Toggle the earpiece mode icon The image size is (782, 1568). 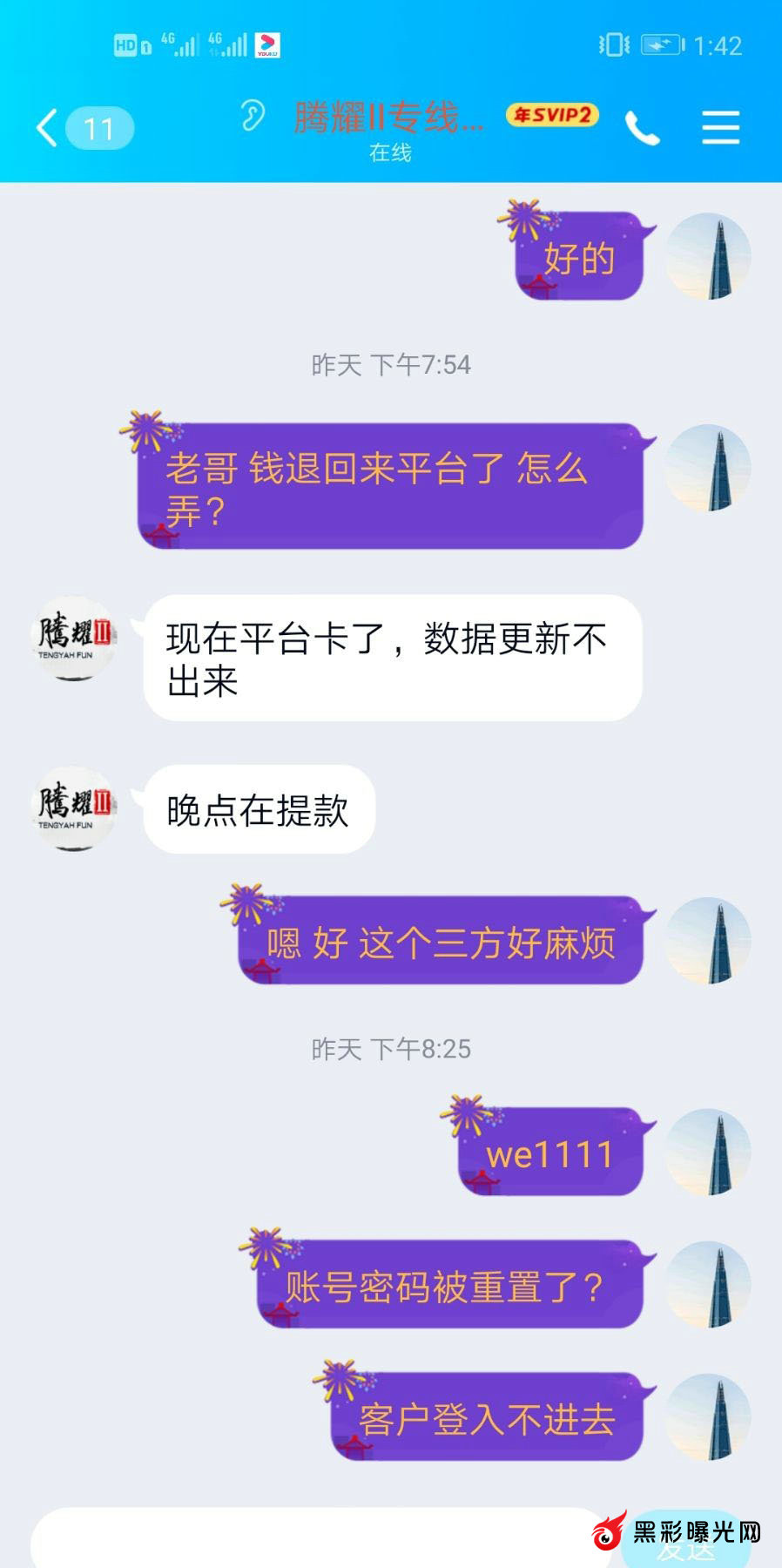tap(252, 115)
